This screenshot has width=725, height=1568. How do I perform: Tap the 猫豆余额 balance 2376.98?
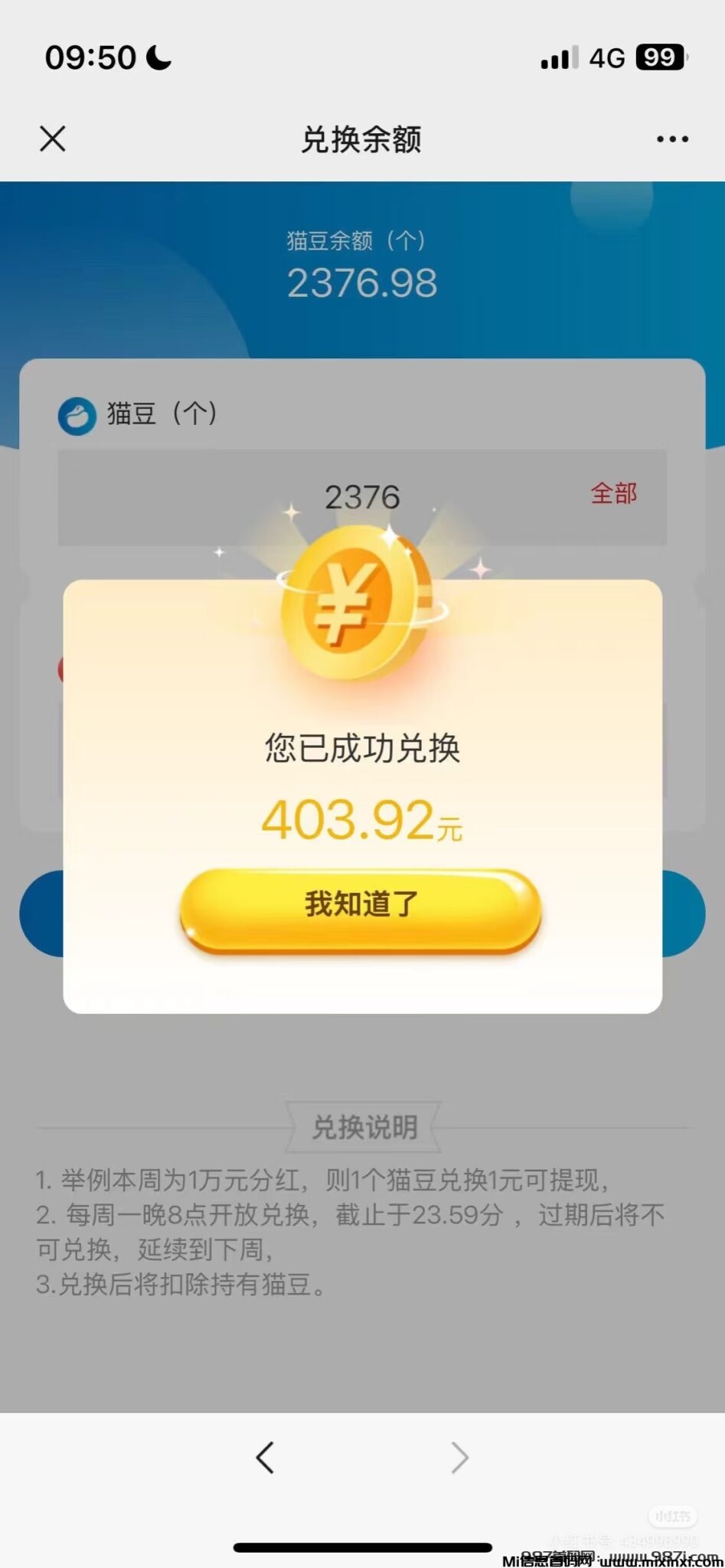pos(362,283)
